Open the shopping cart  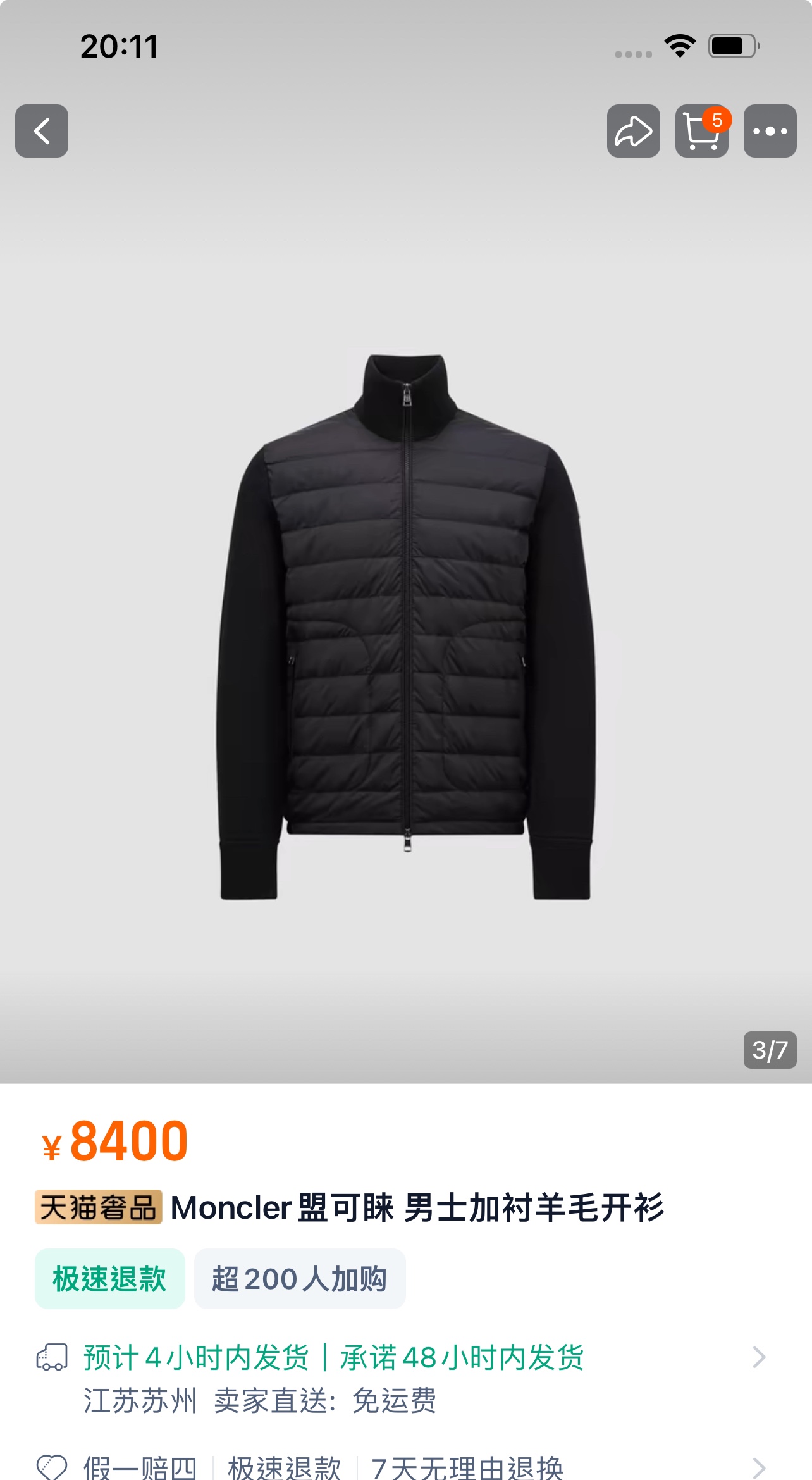(x=701, y=131)
